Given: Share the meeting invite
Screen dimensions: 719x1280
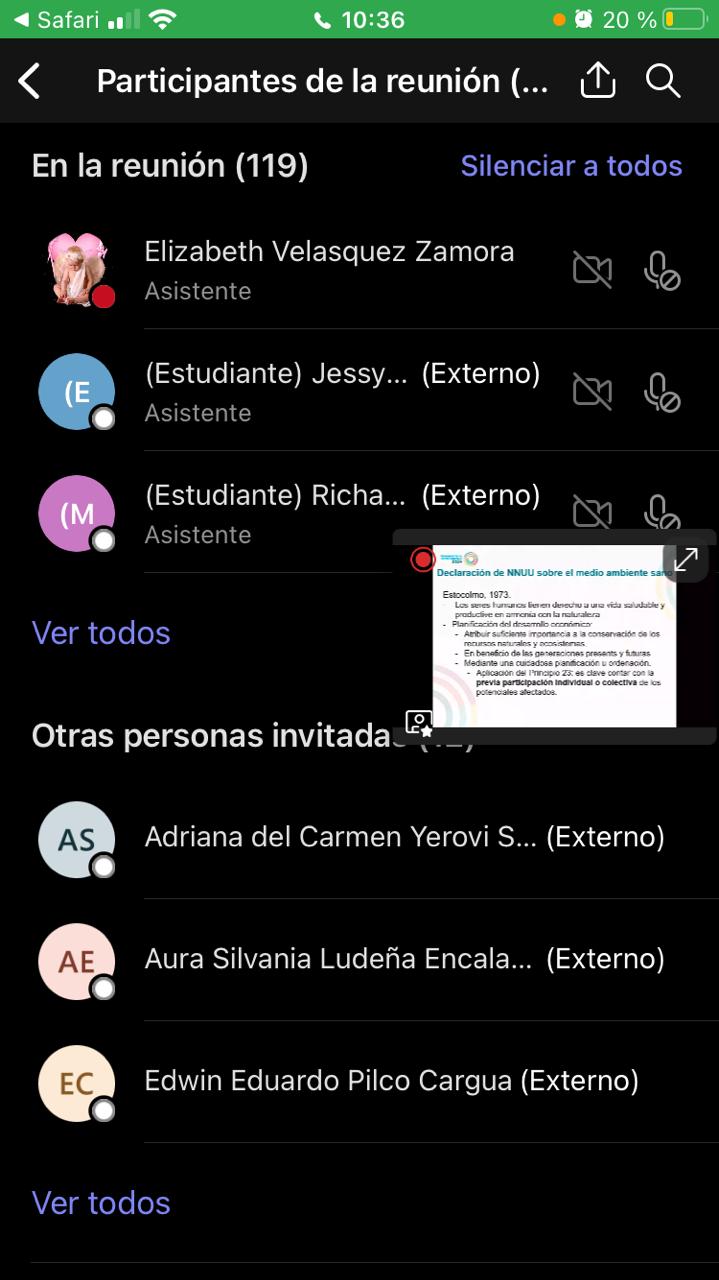Looking at the screenshot, I should (597, 81).
